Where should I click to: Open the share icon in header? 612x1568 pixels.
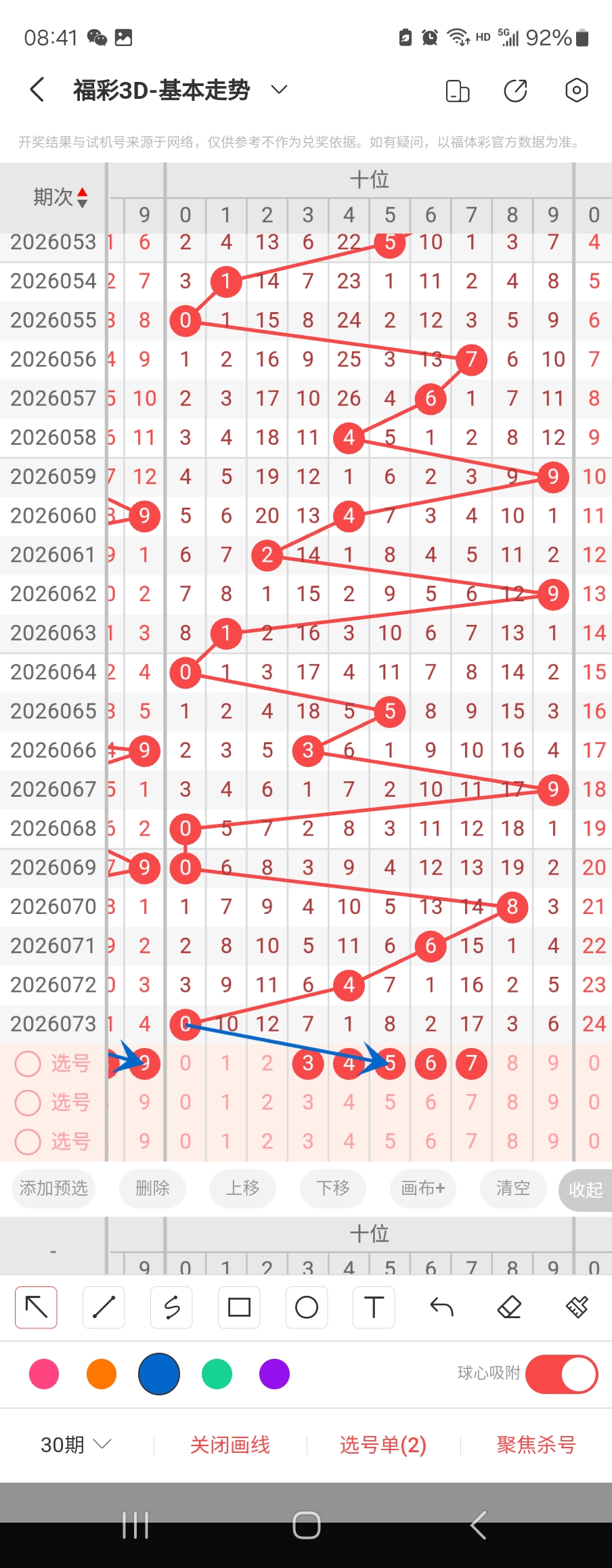(516, 90)
